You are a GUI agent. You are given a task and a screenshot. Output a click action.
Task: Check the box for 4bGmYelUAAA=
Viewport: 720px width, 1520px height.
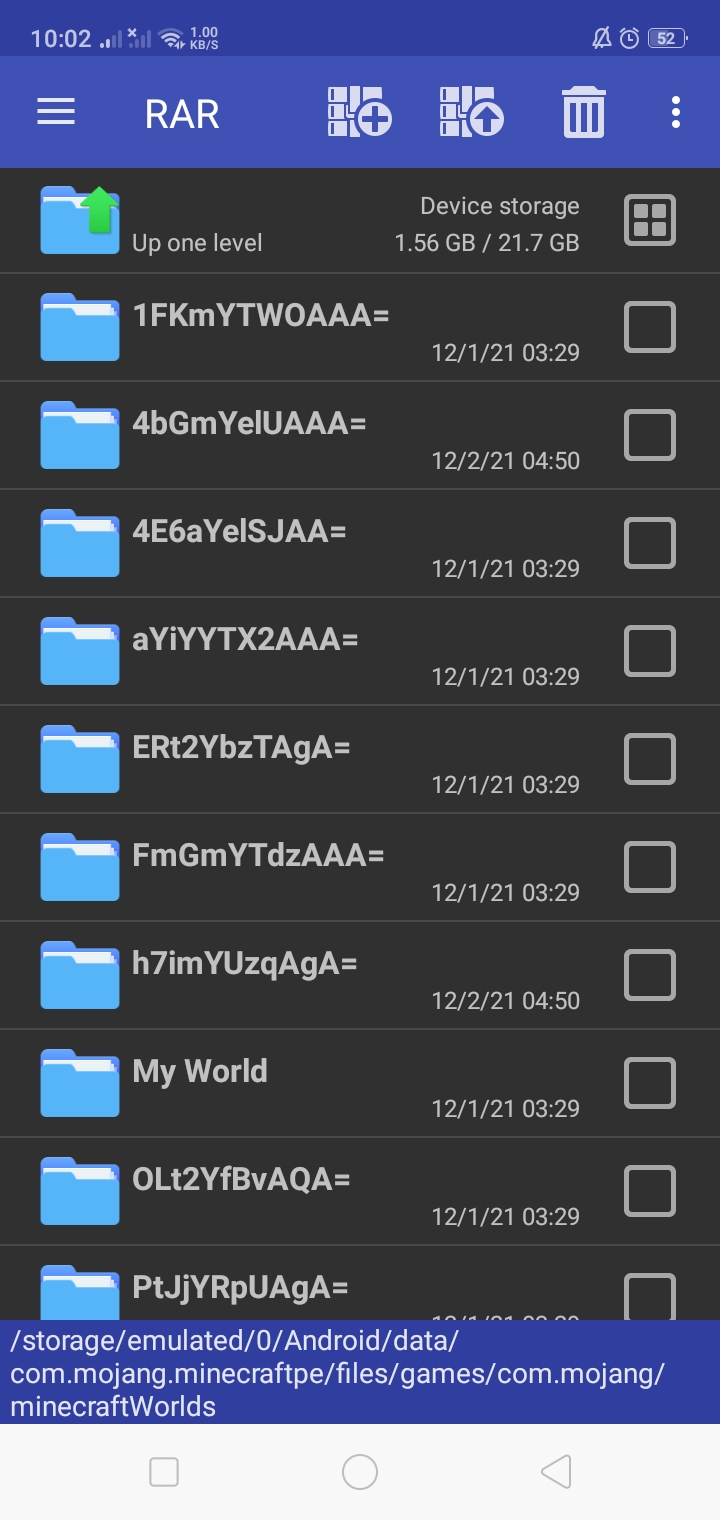click(x=650, y=435)
